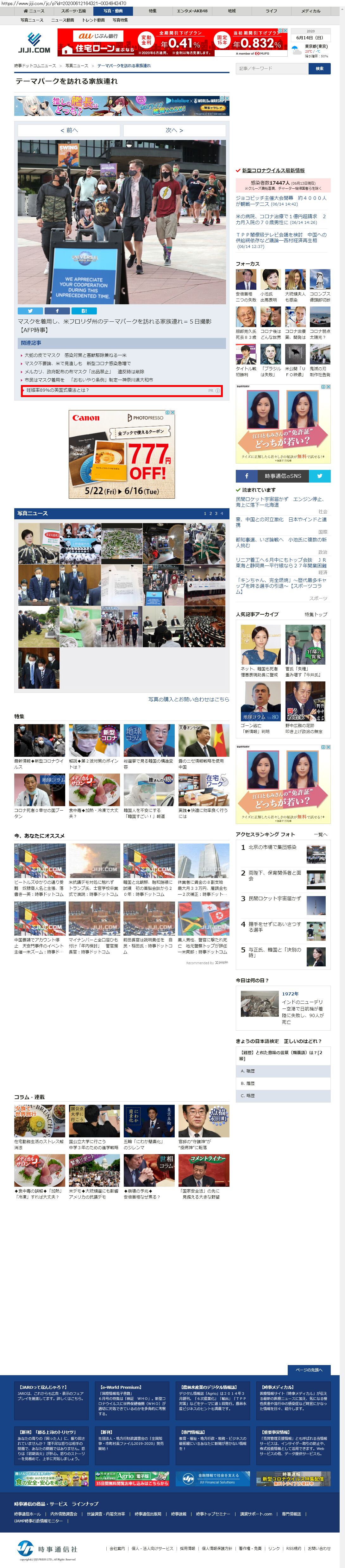345x1568 pixels.
Task: Go to the previous photo with 前へ
Action: (x=69, y=130)
